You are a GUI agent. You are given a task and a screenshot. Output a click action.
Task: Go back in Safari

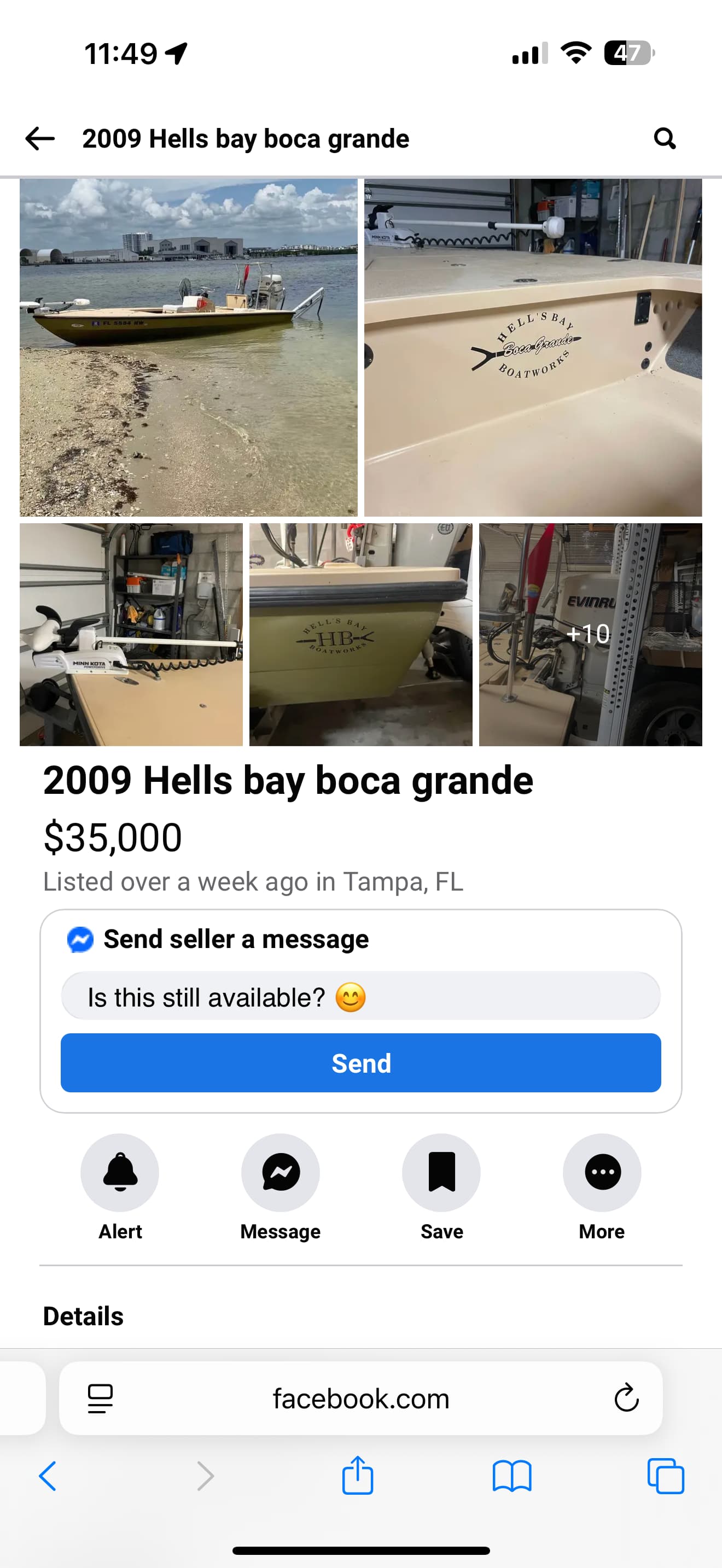pyautogui.click(x=48, y=1476)
